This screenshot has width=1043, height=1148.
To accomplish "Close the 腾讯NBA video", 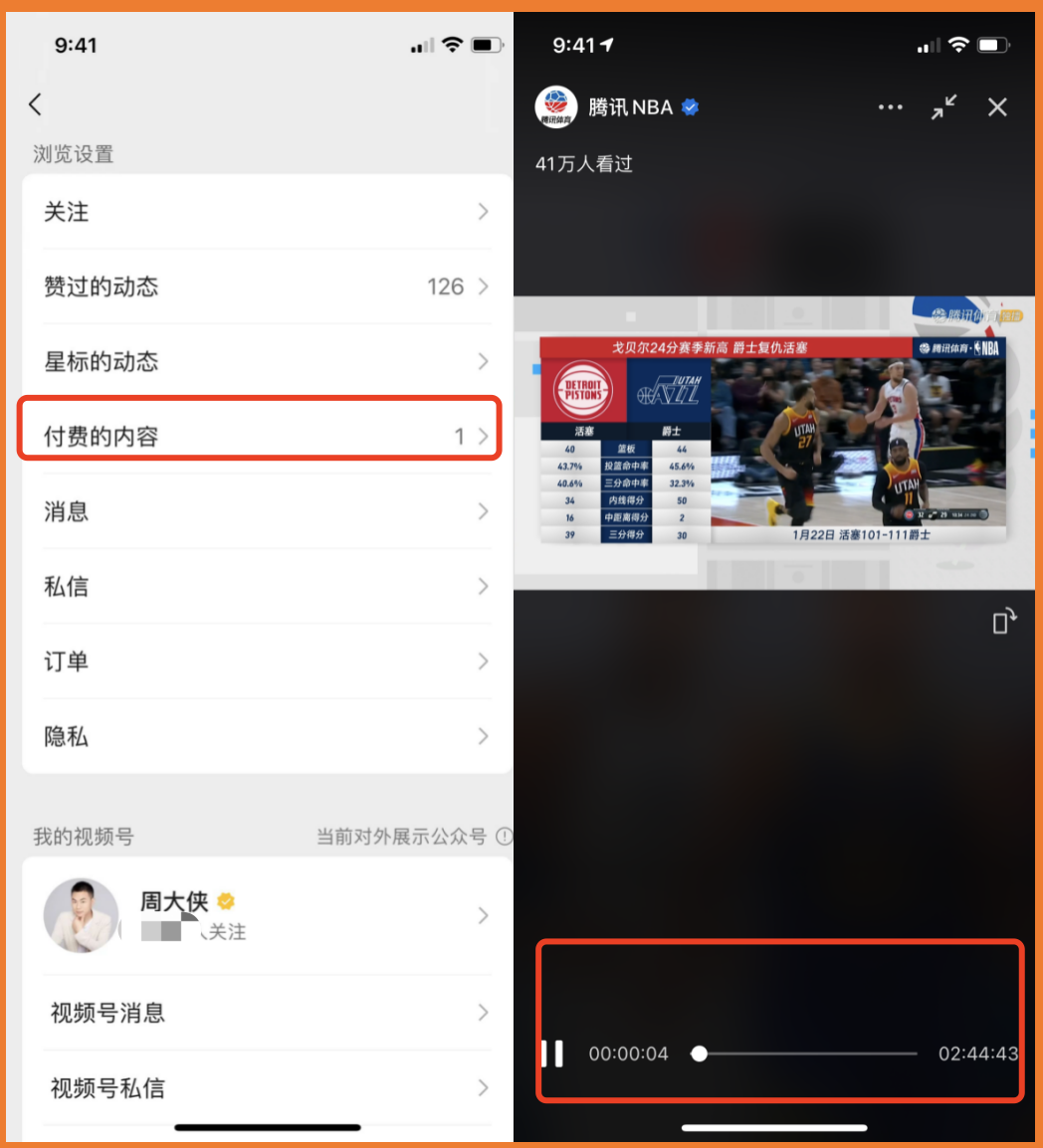I will click(997, 107).
